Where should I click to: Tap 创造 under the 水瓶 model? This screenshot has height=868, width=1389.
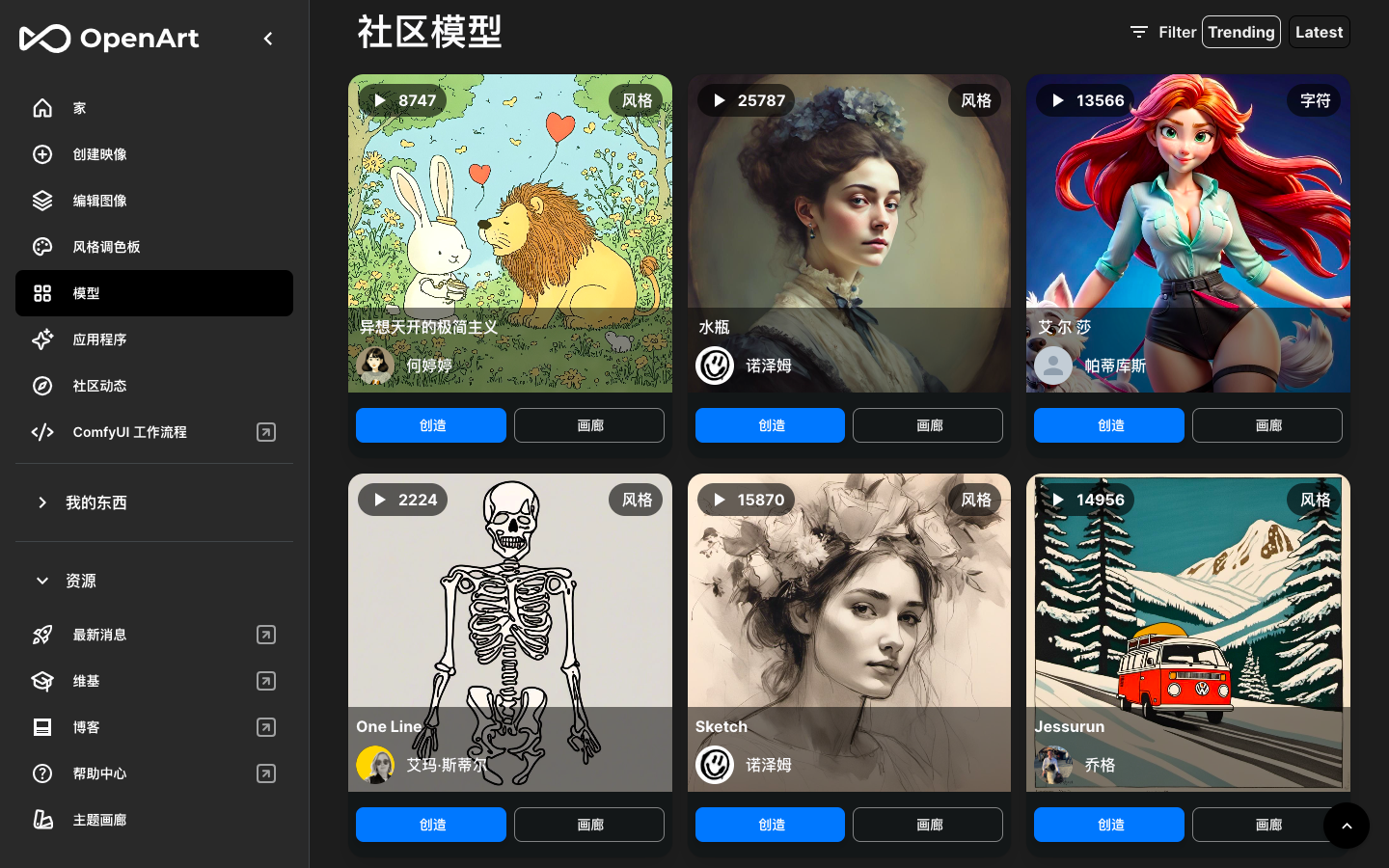pos(770,425)
